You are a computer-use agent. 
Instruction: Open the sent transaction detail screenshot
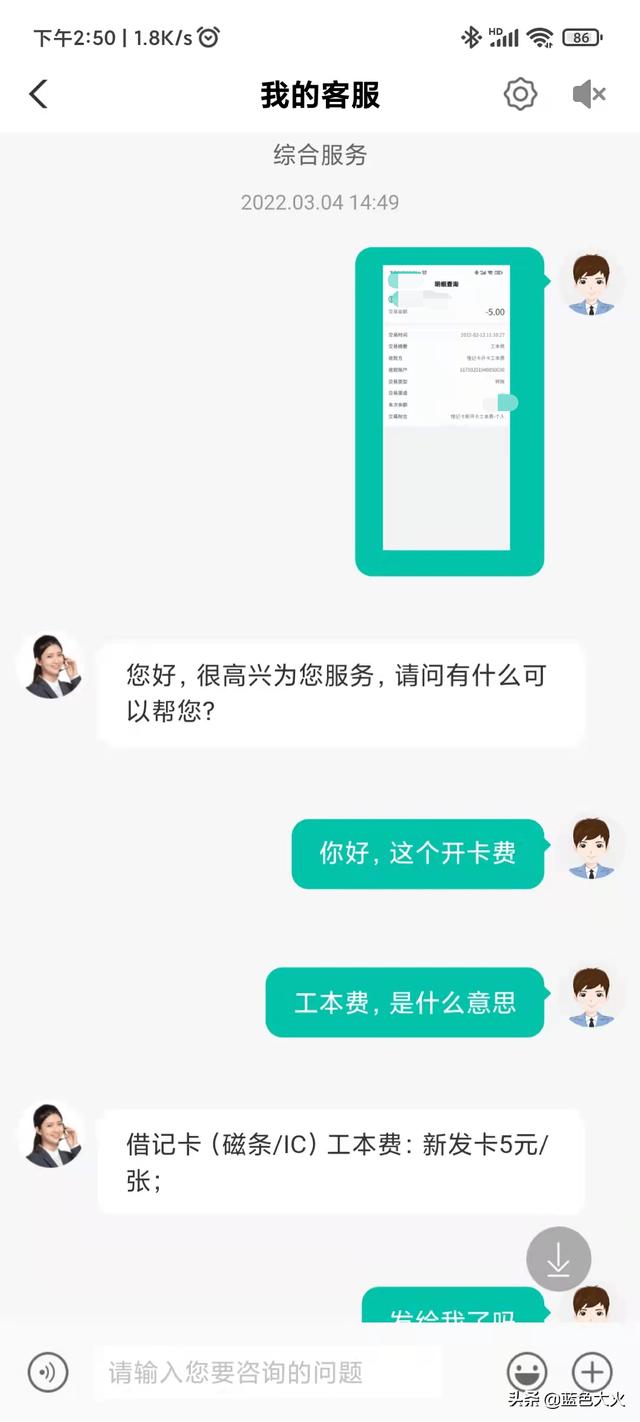(x=449, y=411)
